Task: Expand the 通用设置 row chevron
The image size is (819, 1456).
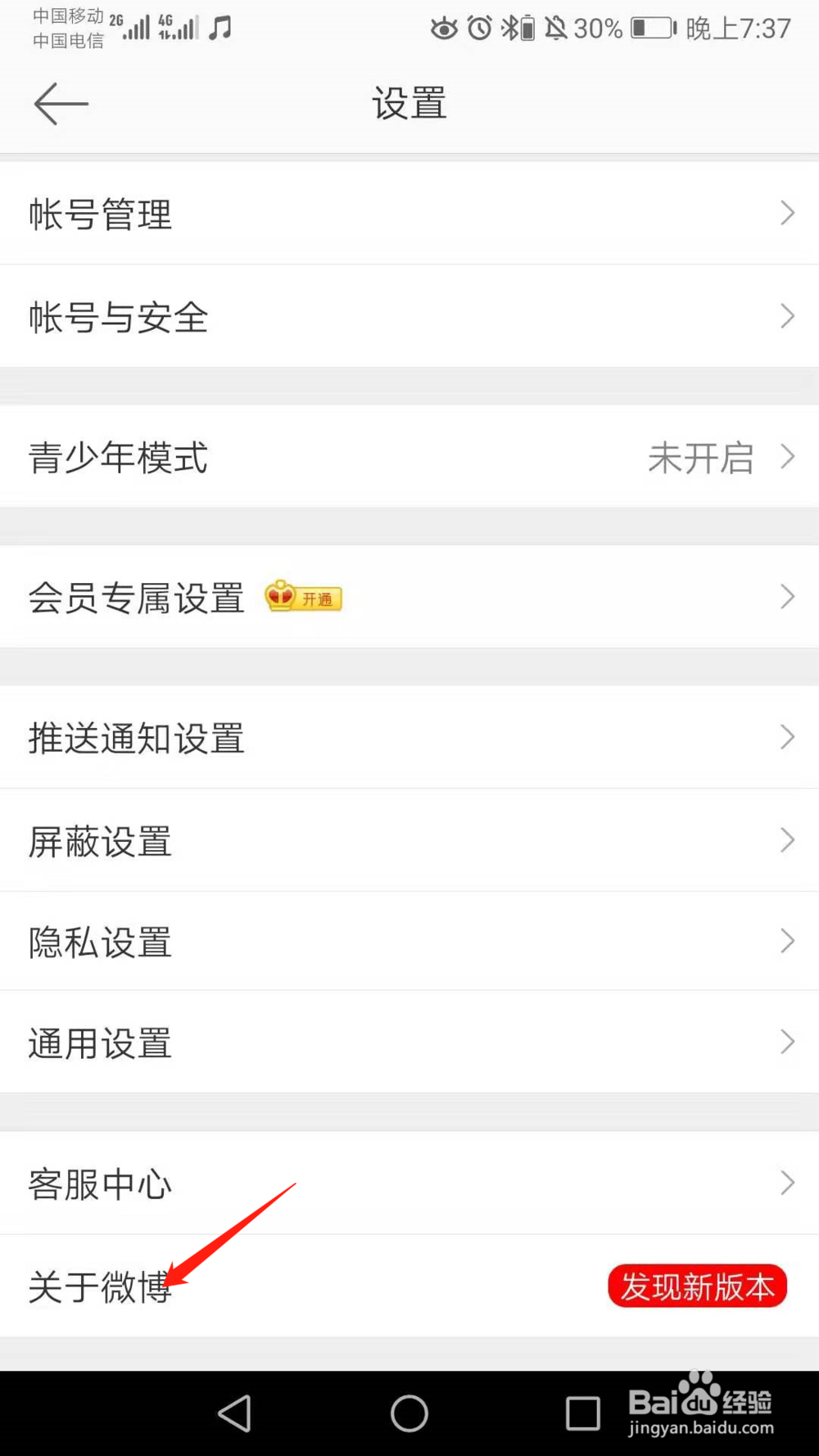Action: (x=786, y=1042)
